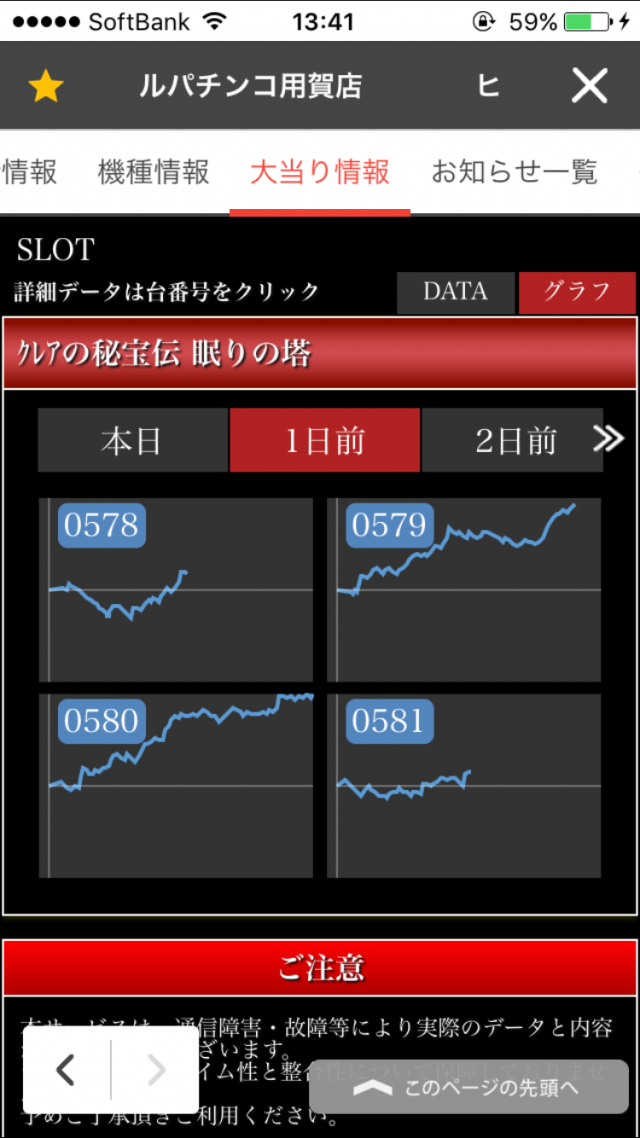Screen dimensions: 640x1138
Task: Close the page with X icon
Action: click(589, 87)
